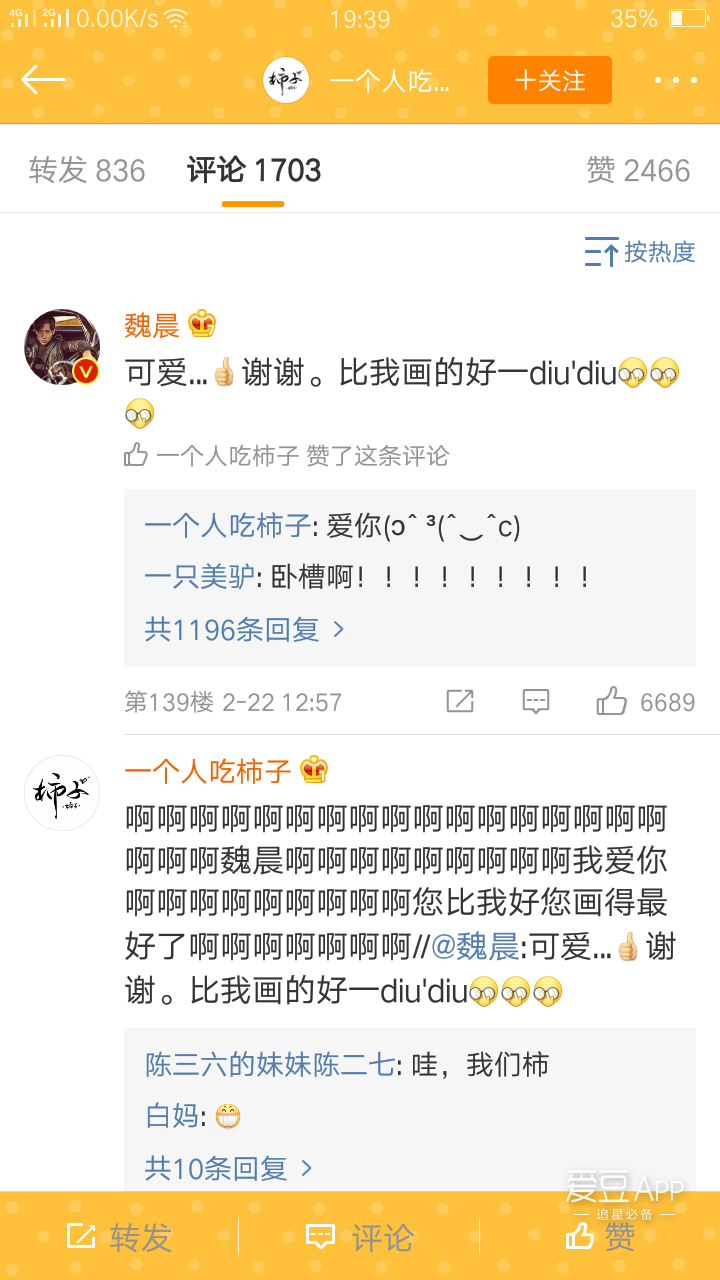Go back using the arrow icon
Screen dimensions: 720x1280
(x=43, y=80)
